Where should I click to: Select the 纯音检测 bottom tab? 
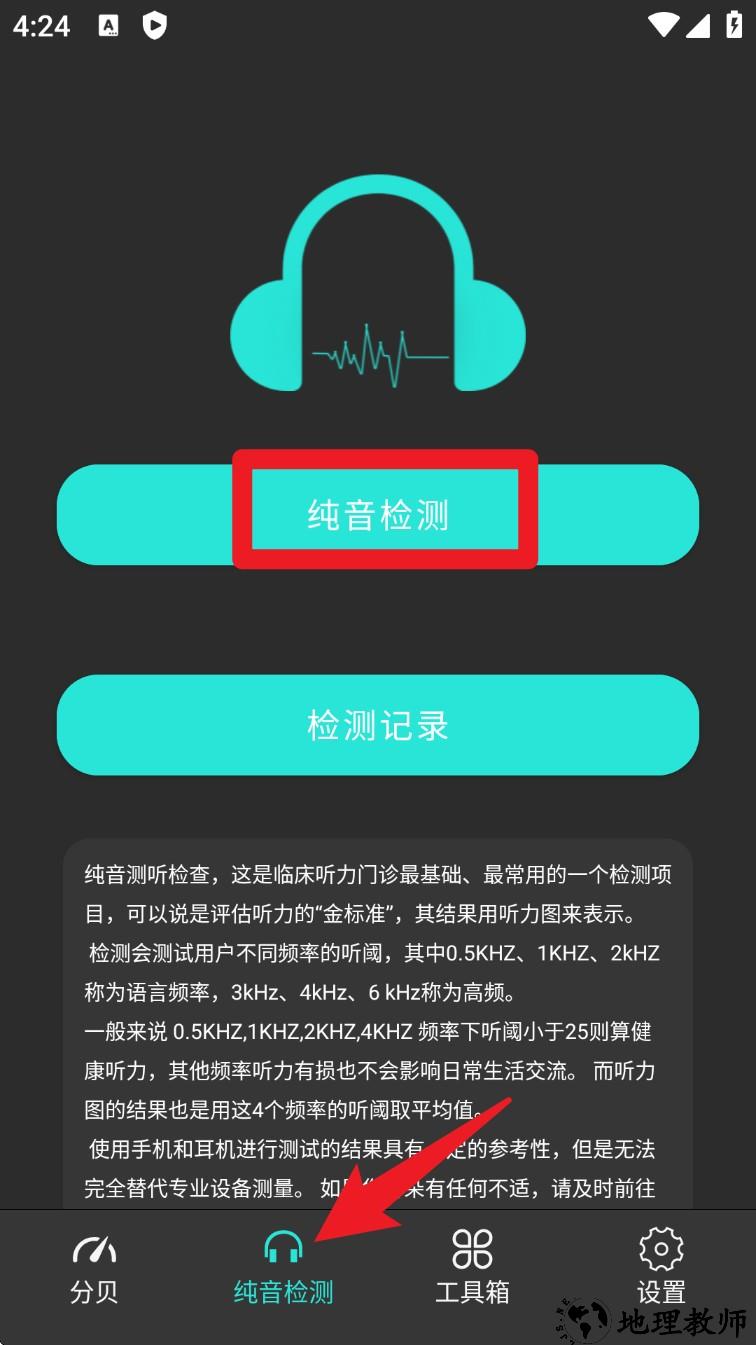point(283,1268)
